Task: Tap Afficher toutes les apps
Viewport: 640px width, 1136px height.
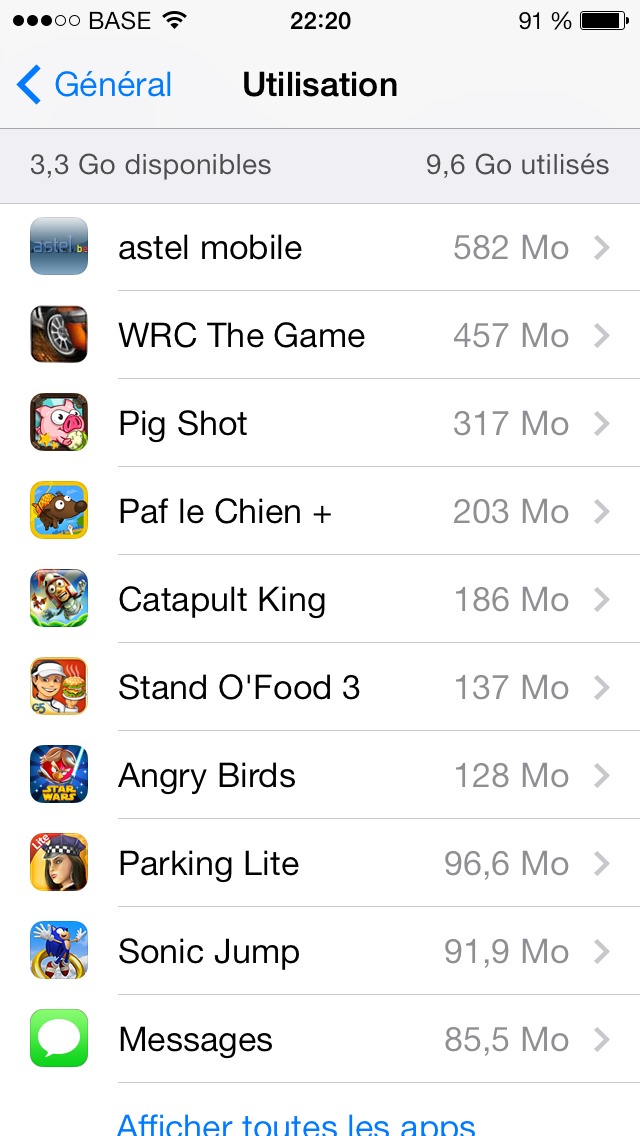Action: pyautogui.click(x=296, y=1122)
